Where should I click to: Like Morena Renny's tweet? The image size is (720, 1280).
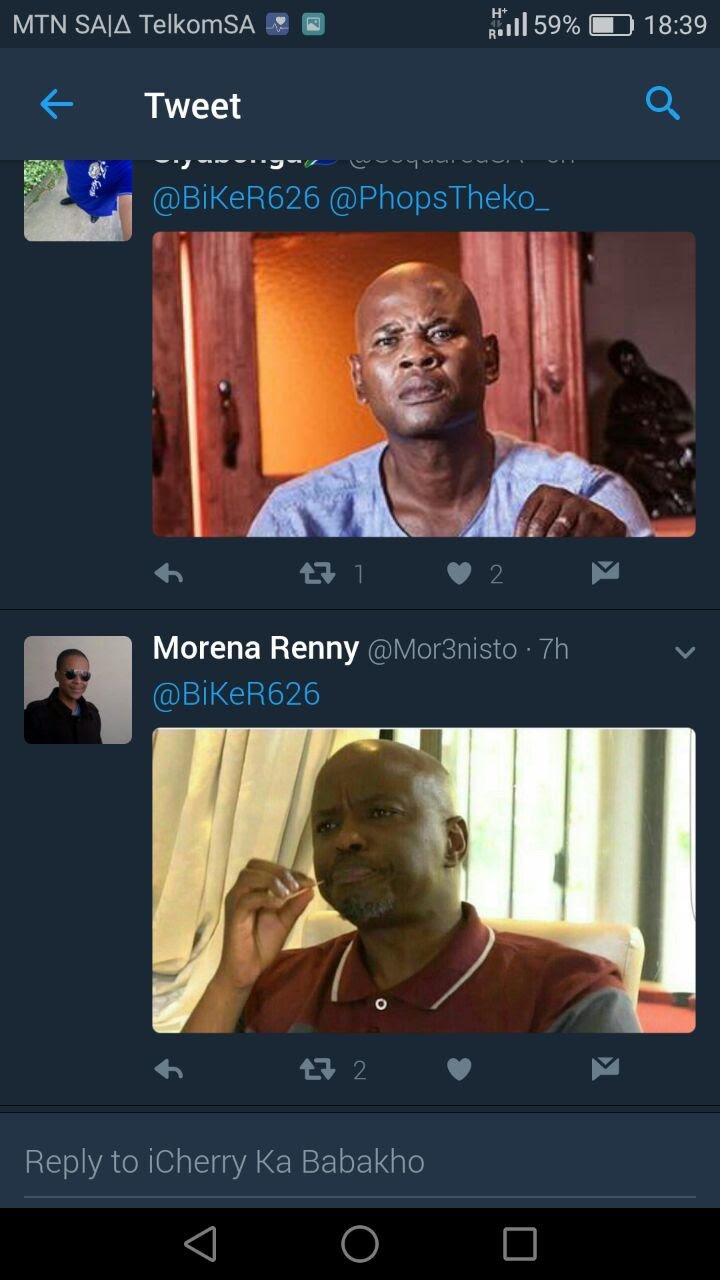pyautogui.click(x=459, y=1069)
